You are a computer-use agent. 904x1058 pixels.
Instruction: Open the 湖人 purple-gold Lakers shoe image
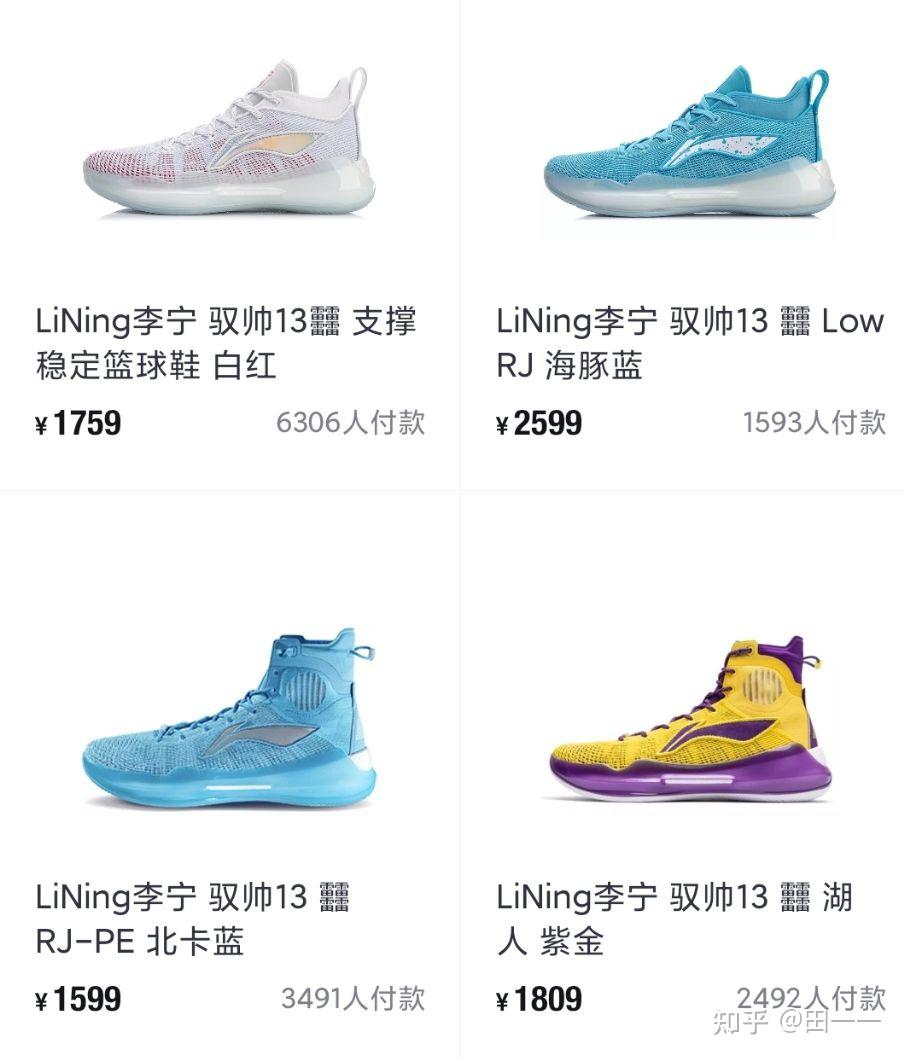[690, 715]
